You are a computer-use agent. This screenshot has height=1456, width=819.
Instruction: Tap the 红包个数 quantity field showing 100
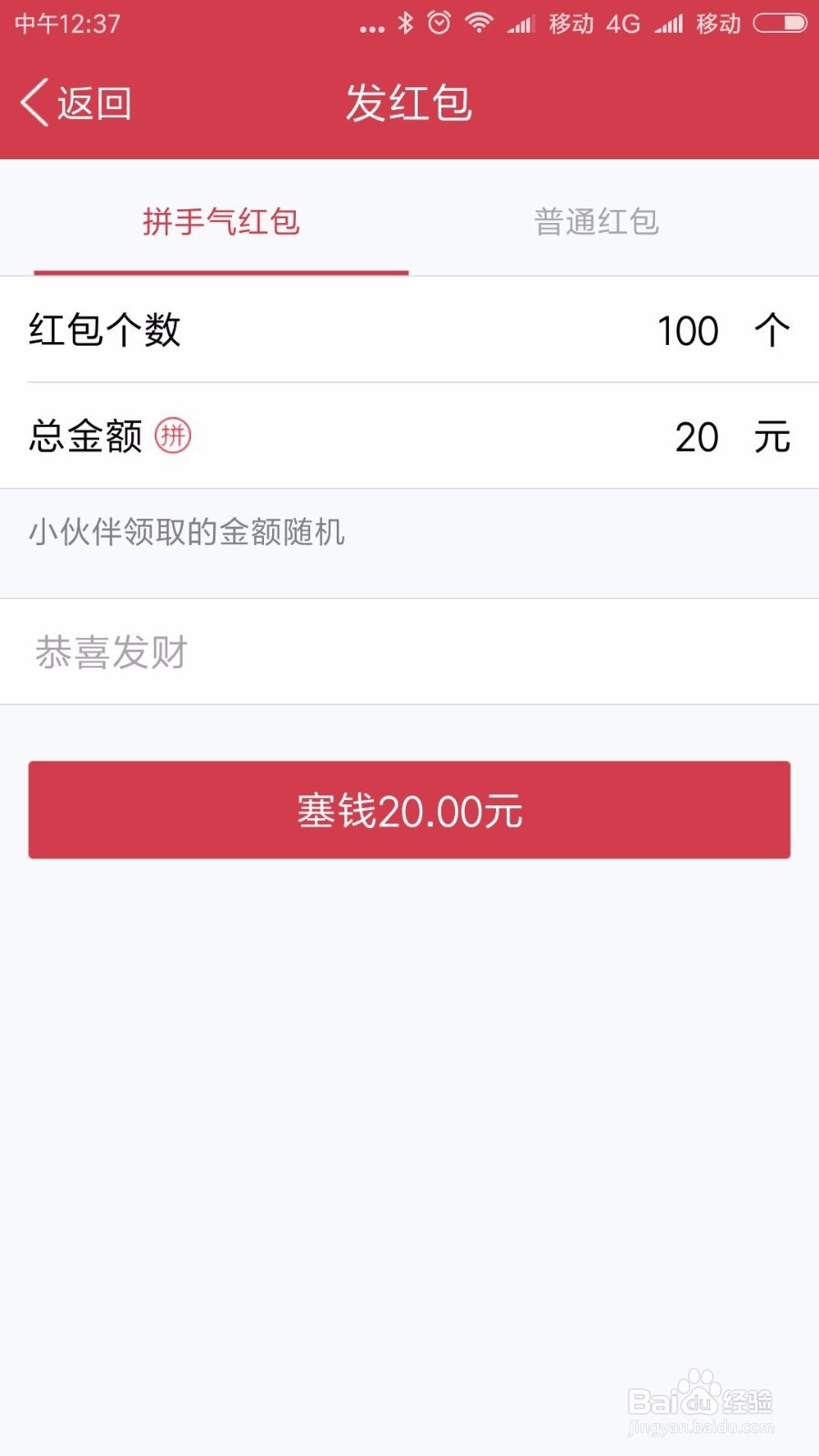(687, 331)
